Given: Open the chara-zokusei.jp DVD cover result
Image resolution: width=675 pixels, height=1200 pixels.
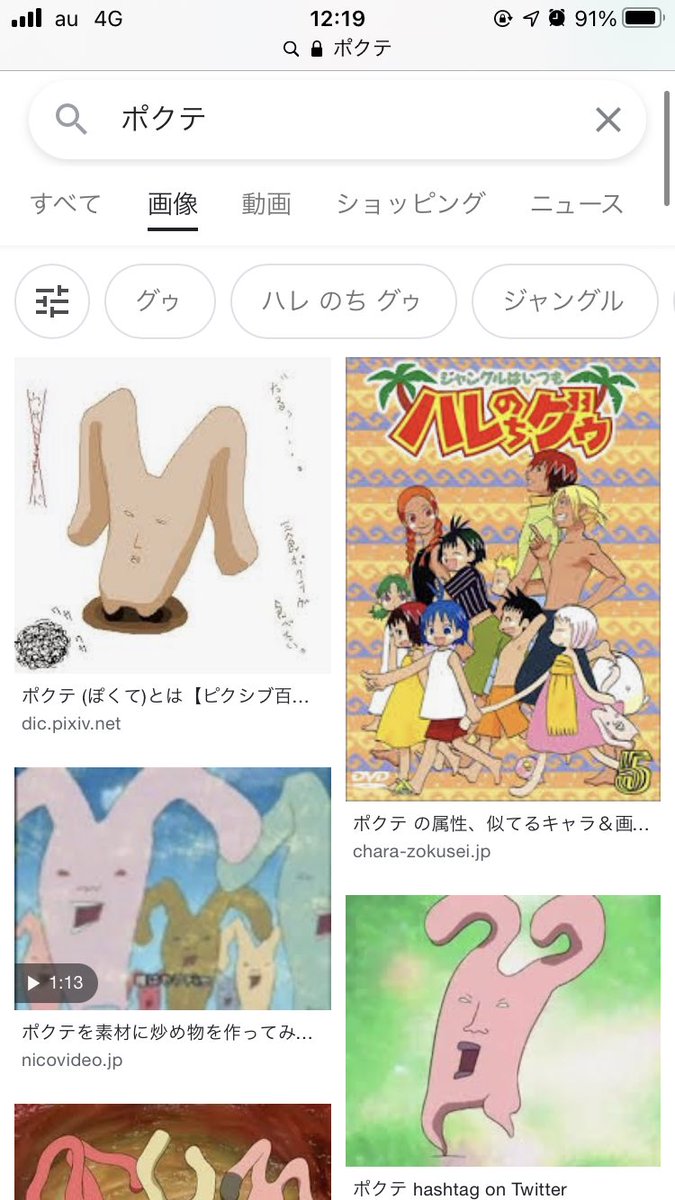Looking at the screenshot, I should pyautogui.click(x=503, y=579).
